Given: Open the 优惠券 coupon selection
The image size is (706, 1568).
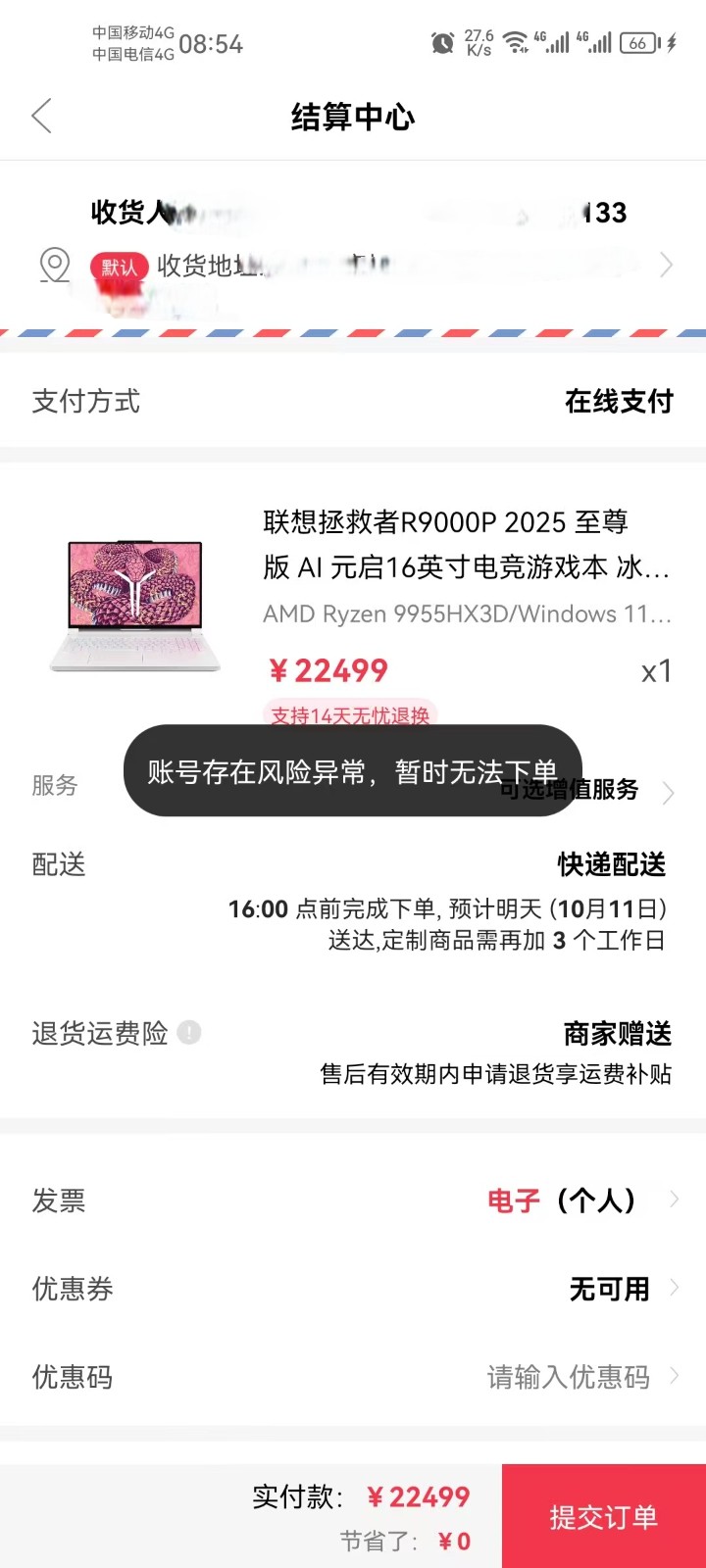Looking at the screenshot, I should click(x=608, y=1289).
